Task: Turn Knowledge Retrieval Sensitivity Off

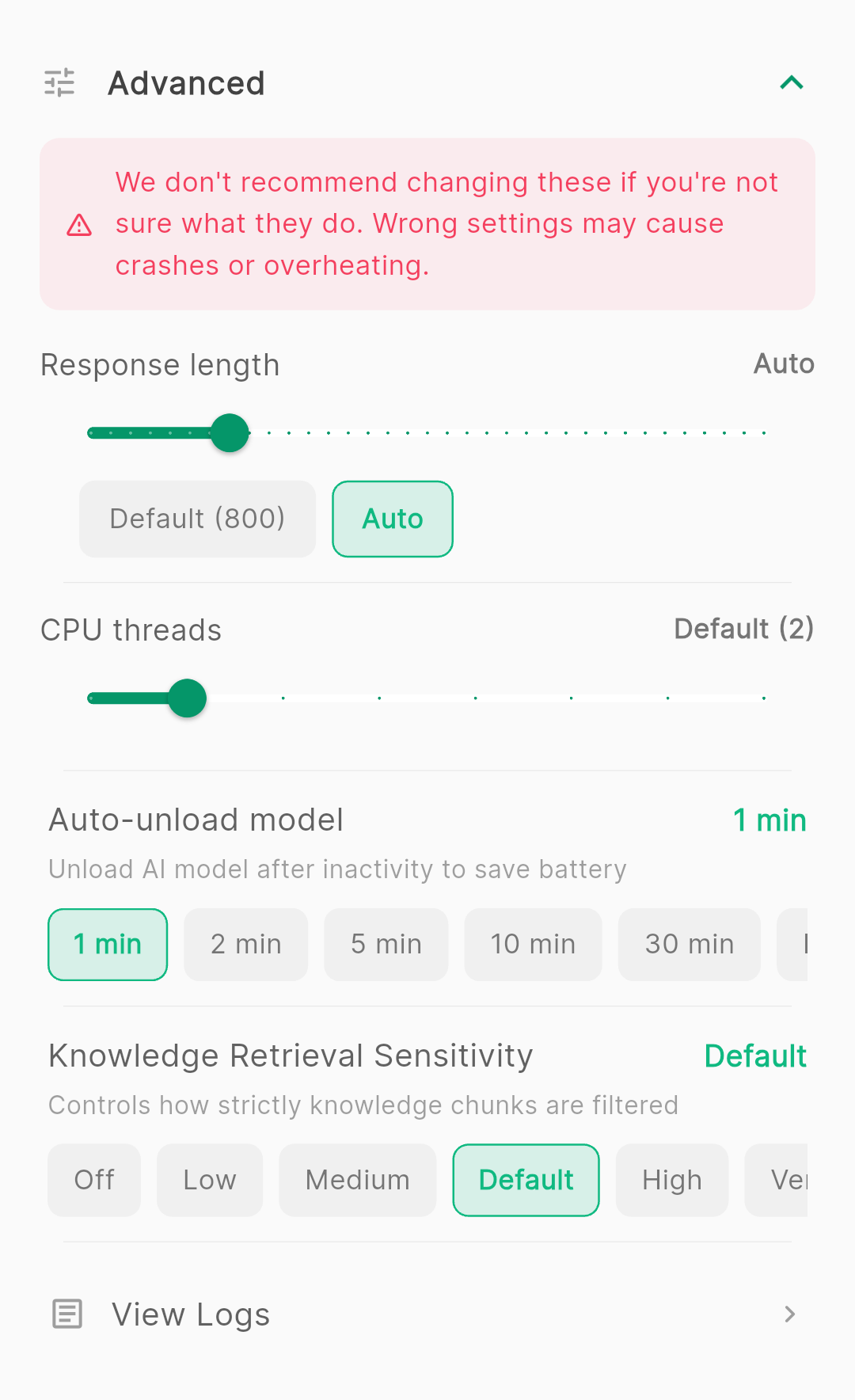Action: (x=93, y=1180)
